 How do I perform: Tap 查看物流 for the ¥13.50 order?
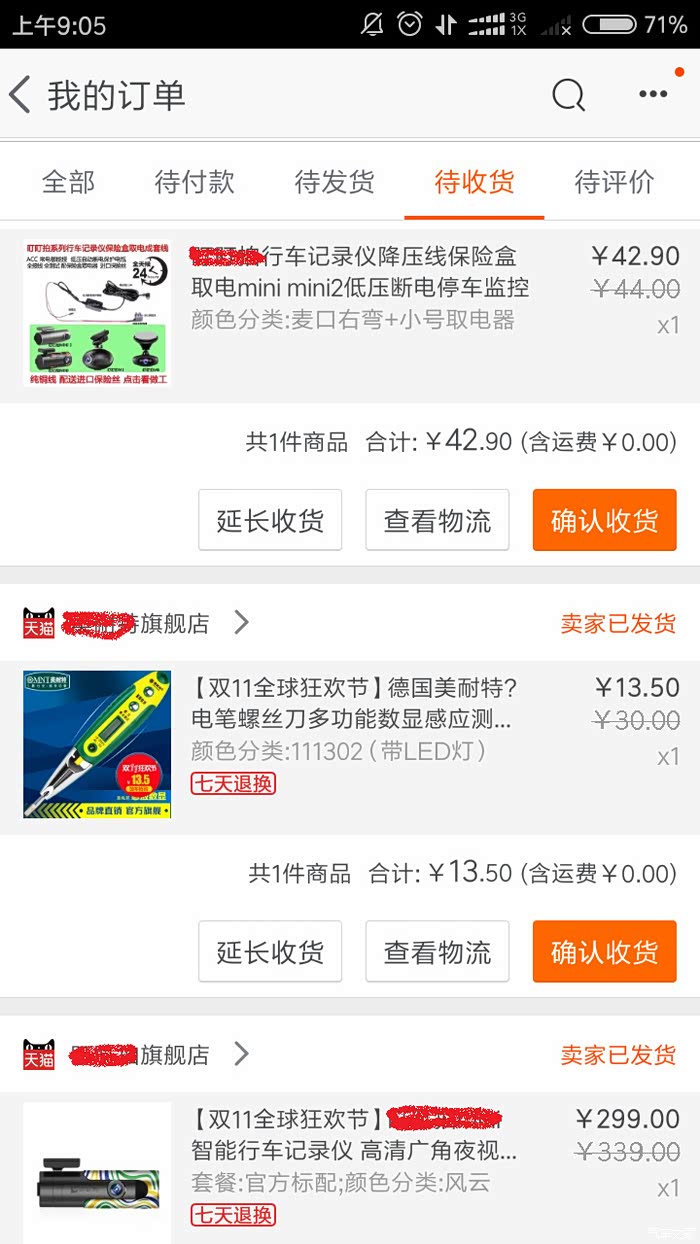pos(437,952)
